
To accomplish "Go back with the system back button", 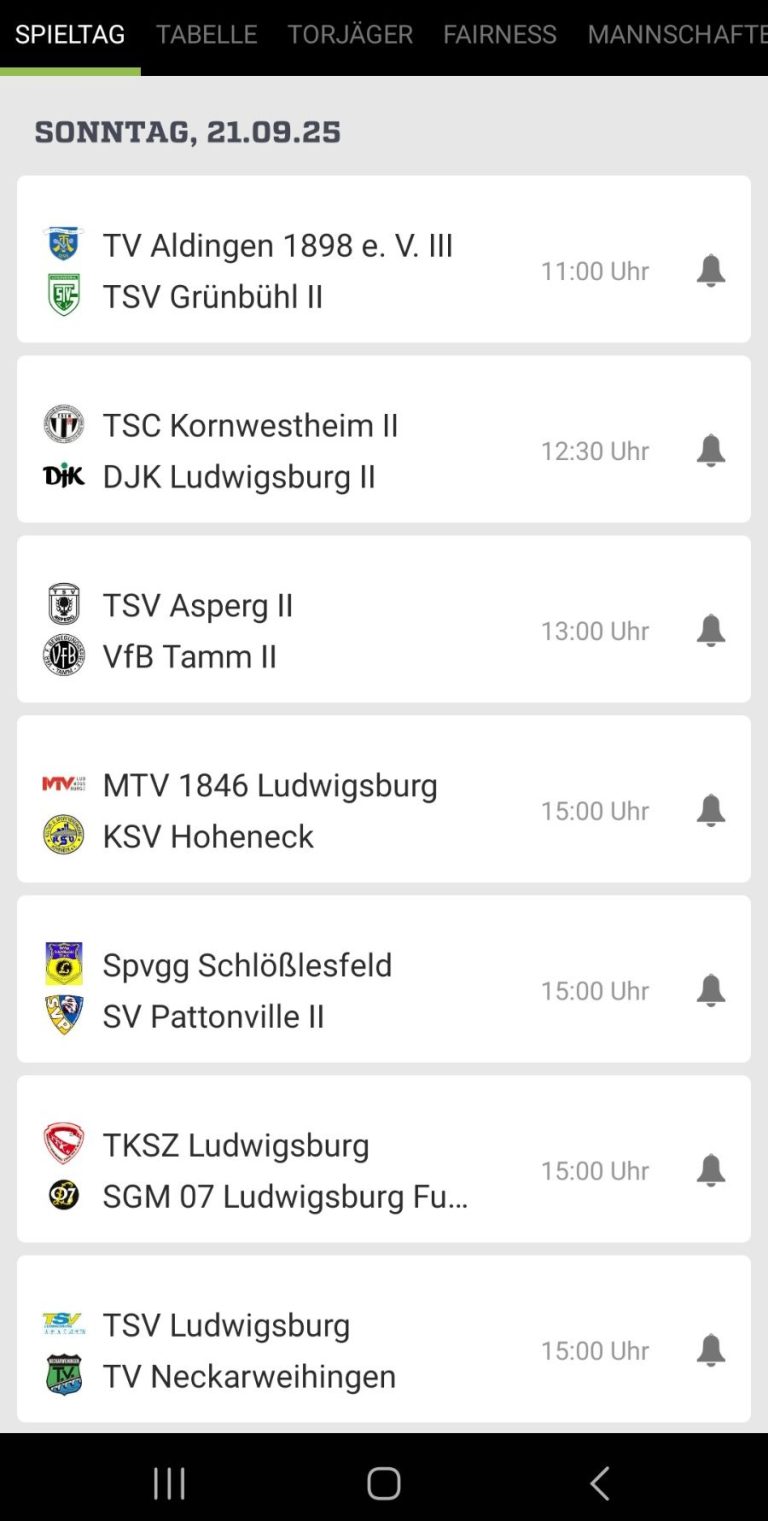I will click(x=599, y=1483).
